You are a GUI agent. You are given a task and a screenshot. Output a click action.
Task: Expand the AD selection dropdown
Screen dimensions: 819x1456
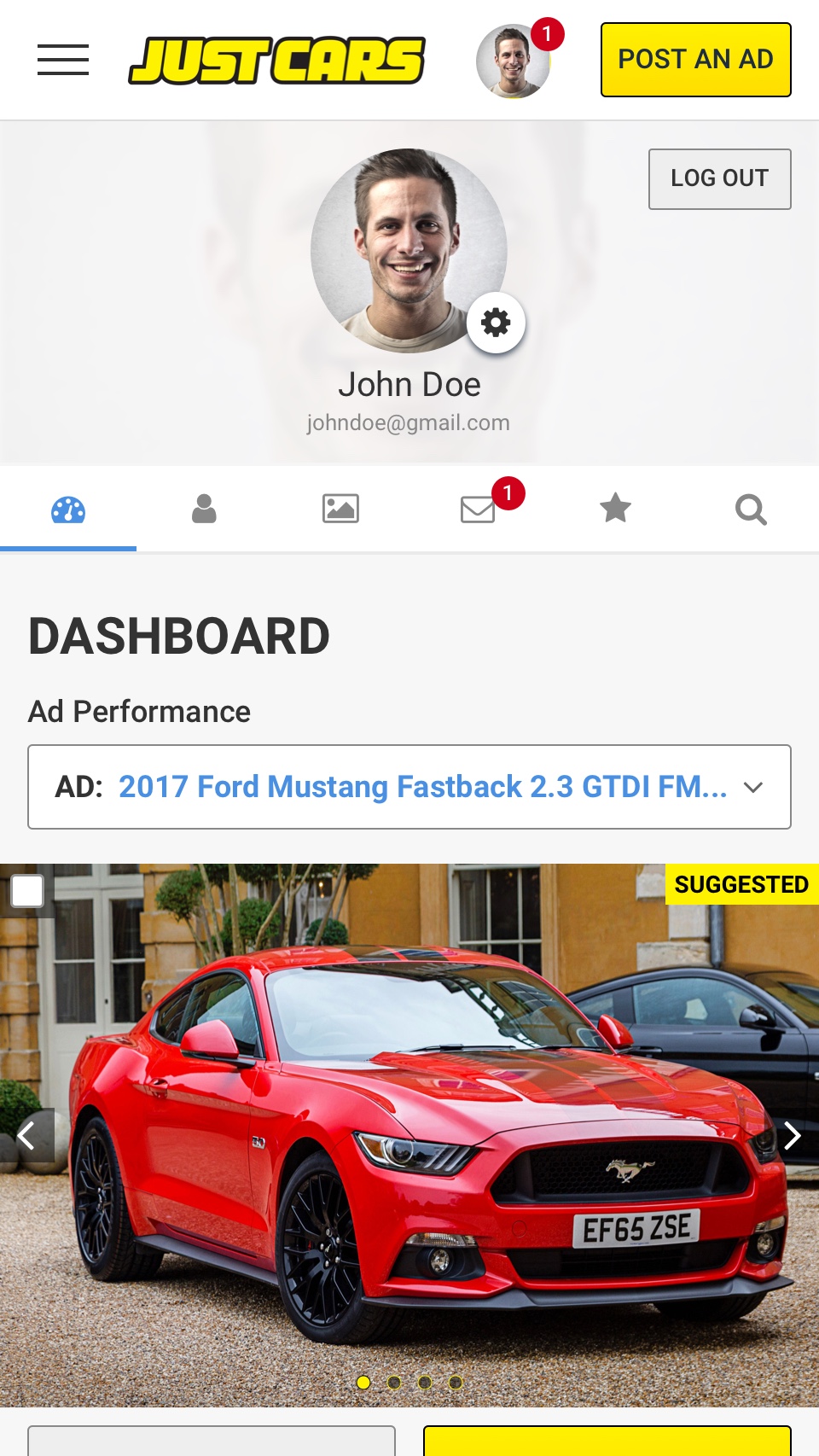(409, 787)
